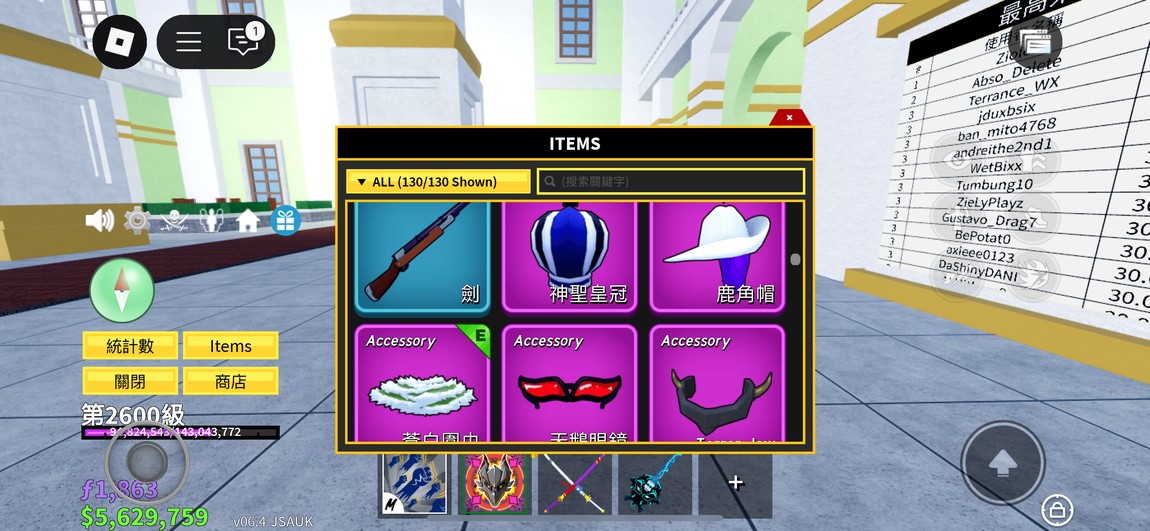Image resolution: width=1150 pixels, height=531 pixels.
Task: Tap the item search field
Action: pos(671,182)
